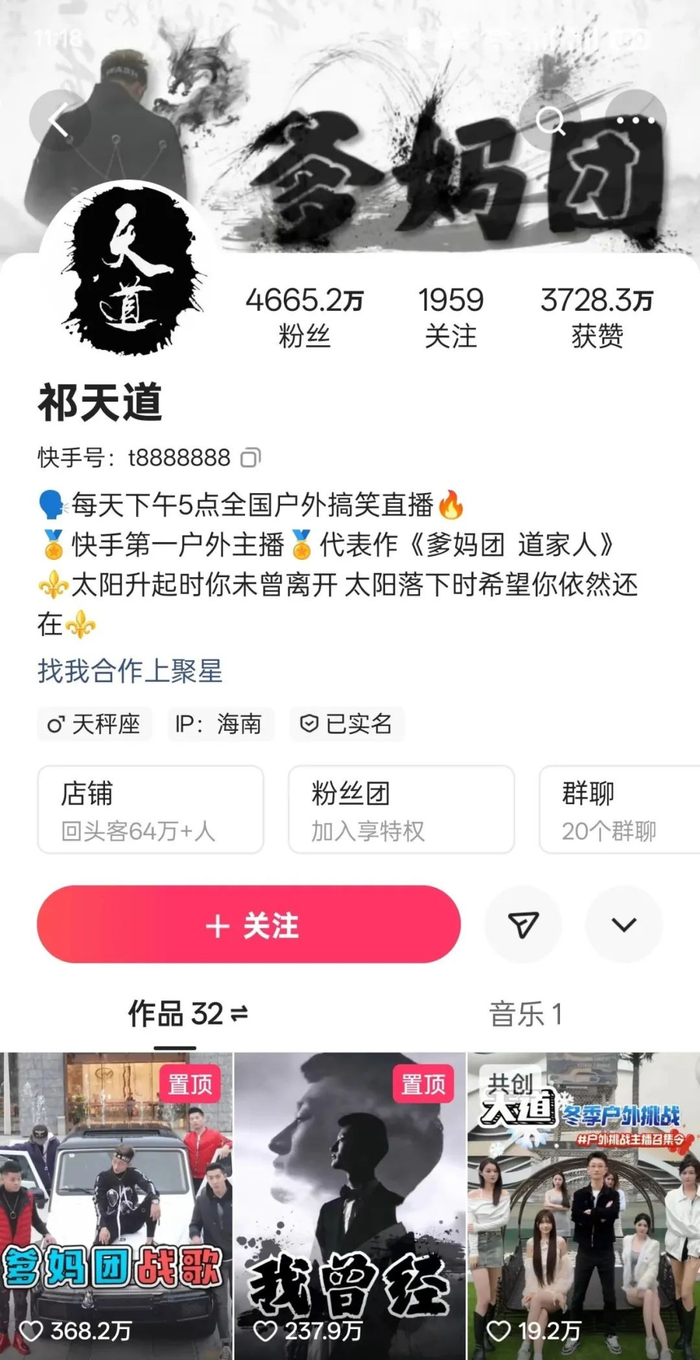Go back using the top-left arrow
Image resolution: width=700 pixels, height=1360 pixels.
tap(58, 122)
